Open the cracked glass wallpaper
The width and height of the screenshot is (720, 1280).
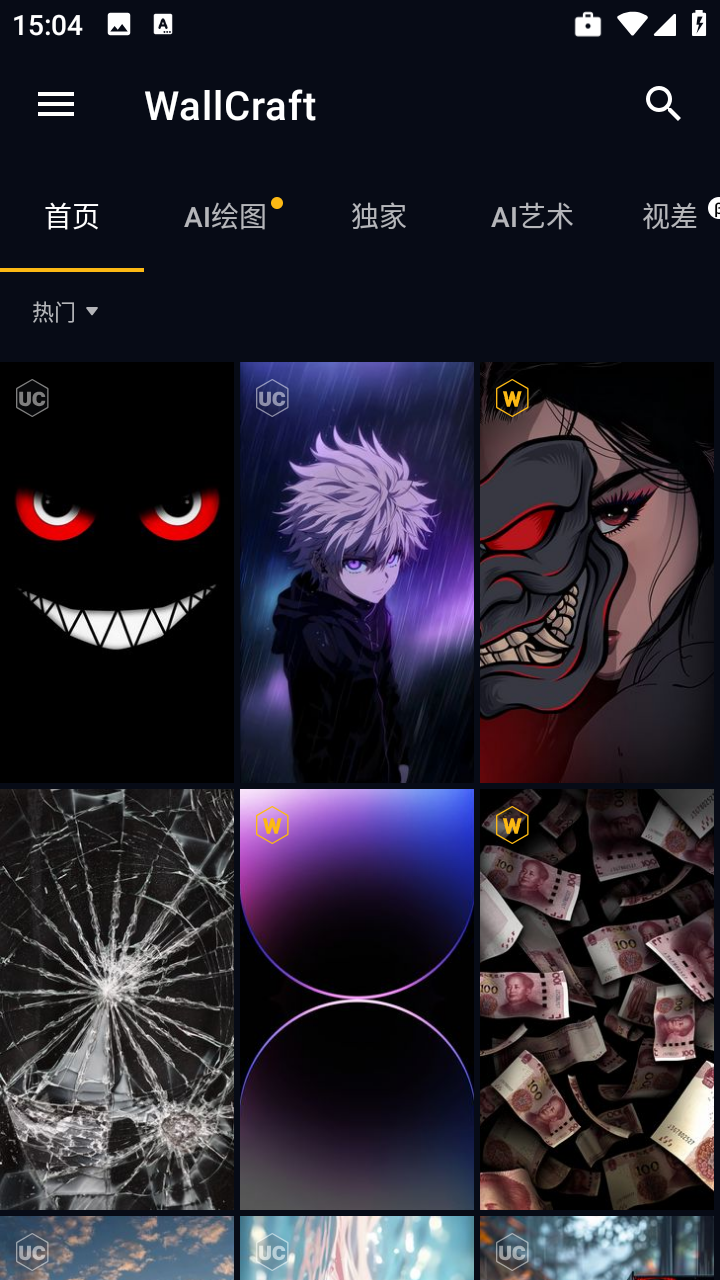(x=117, y=999)
